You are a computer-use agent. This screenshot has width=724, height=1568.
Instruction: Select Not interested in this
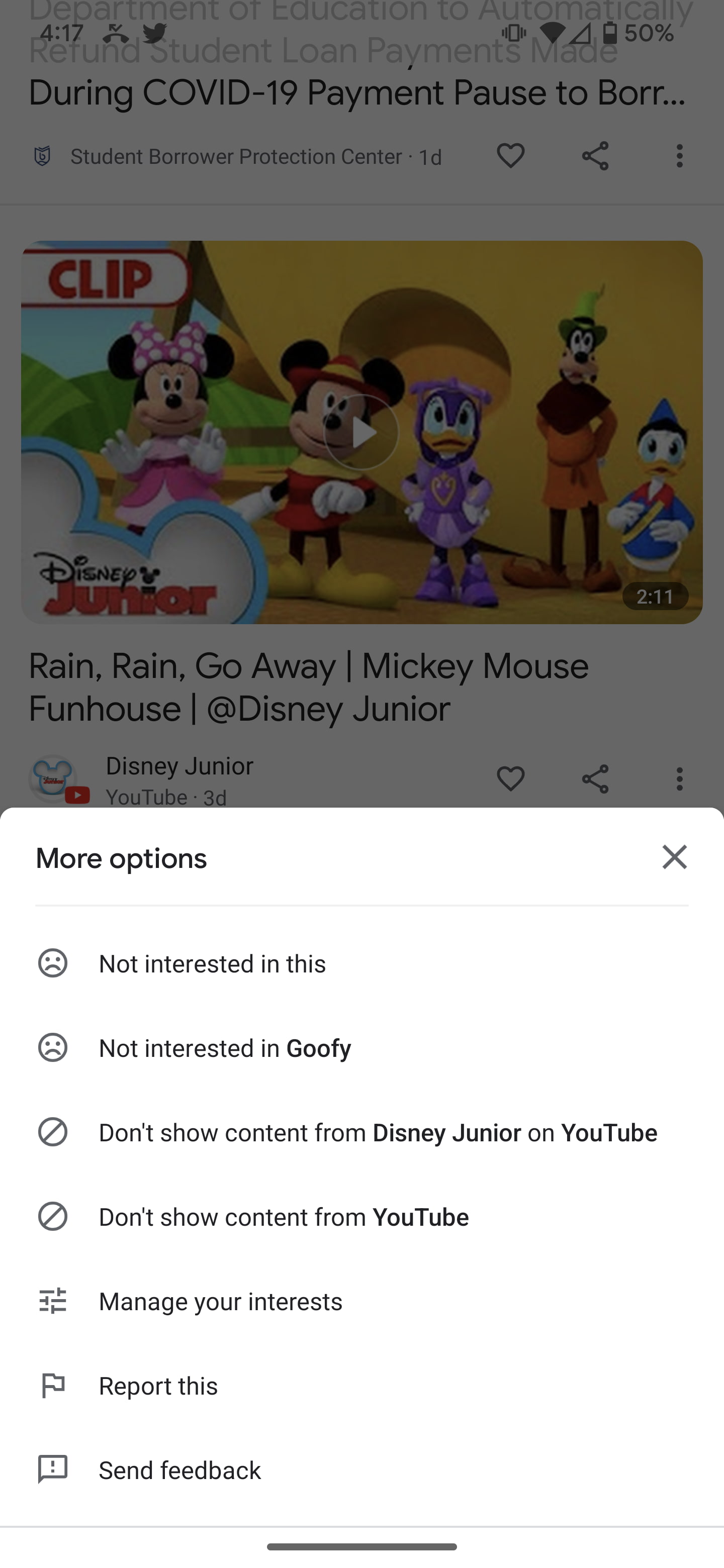coord(212,963)
